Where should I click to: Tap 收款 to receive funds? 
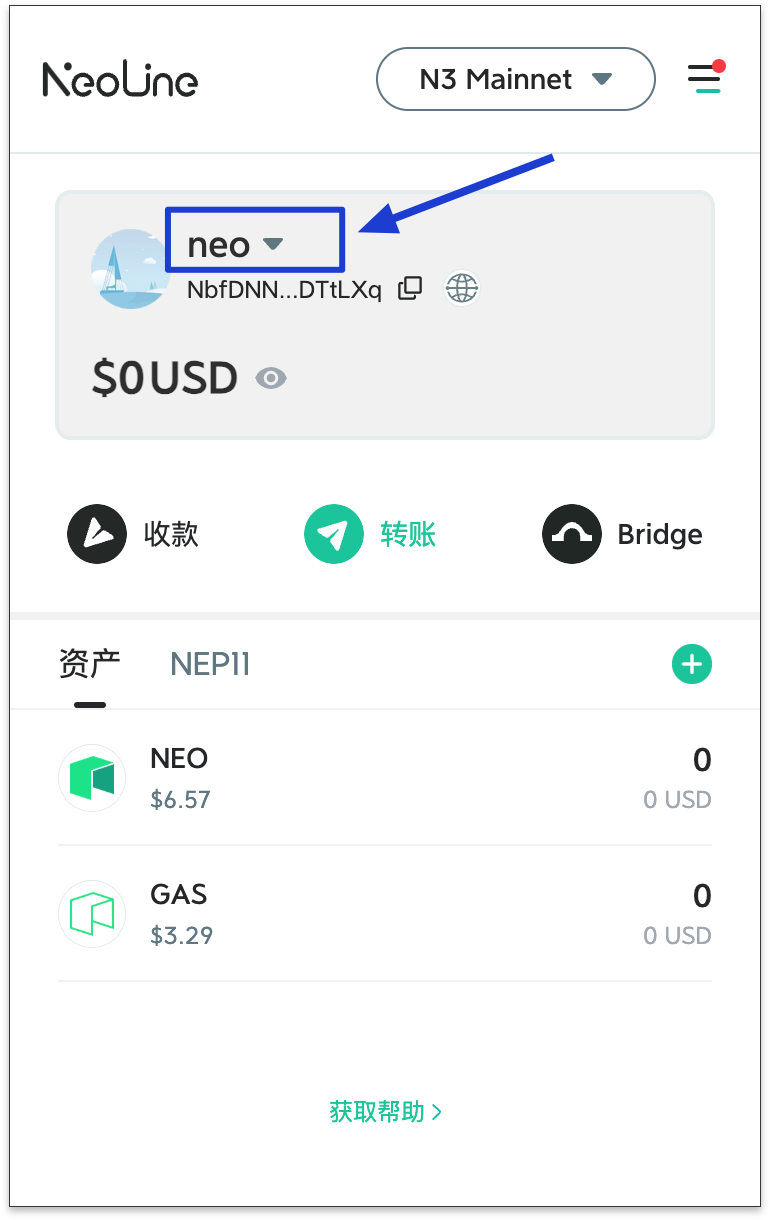[133, 534]
